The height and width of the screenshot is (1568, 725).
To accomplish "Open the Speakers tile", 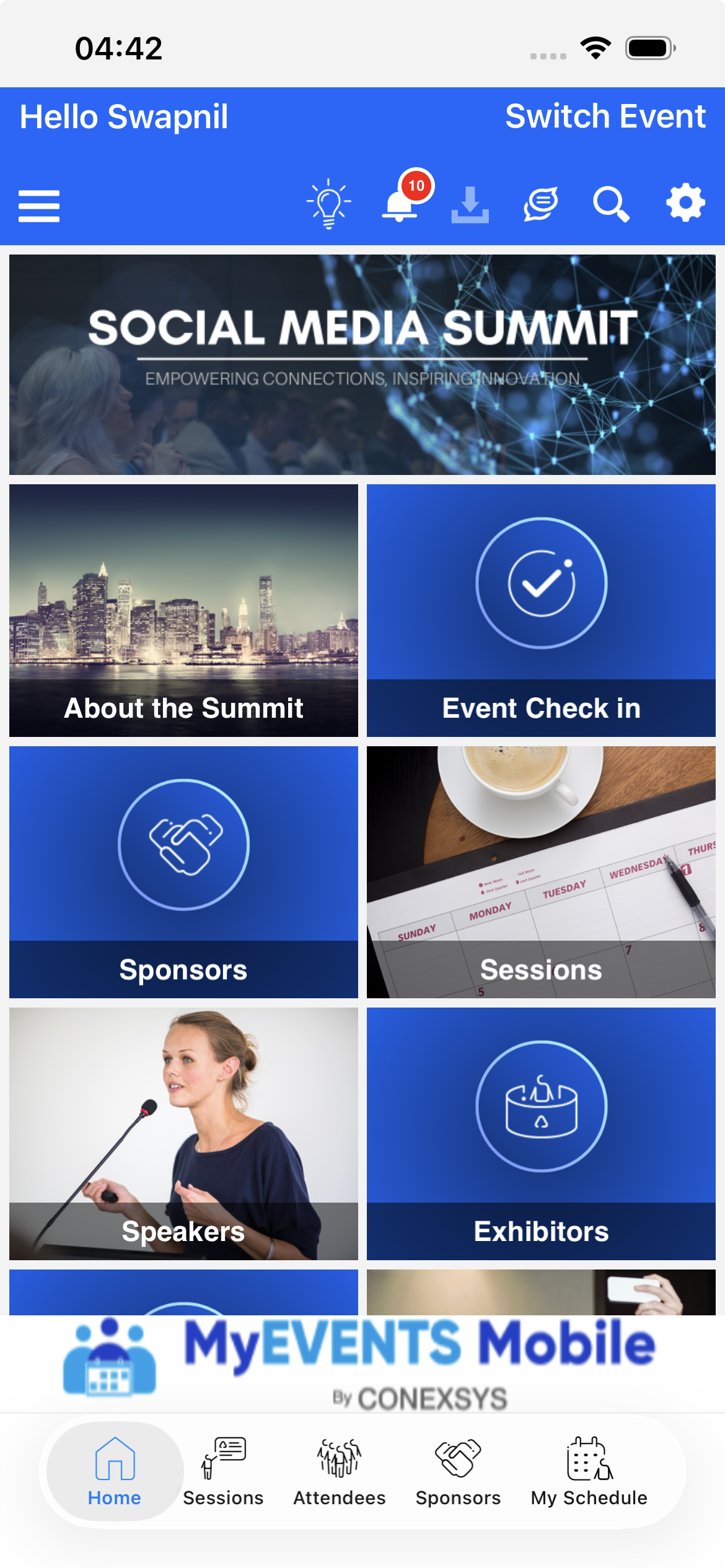I will [183, 1134].
